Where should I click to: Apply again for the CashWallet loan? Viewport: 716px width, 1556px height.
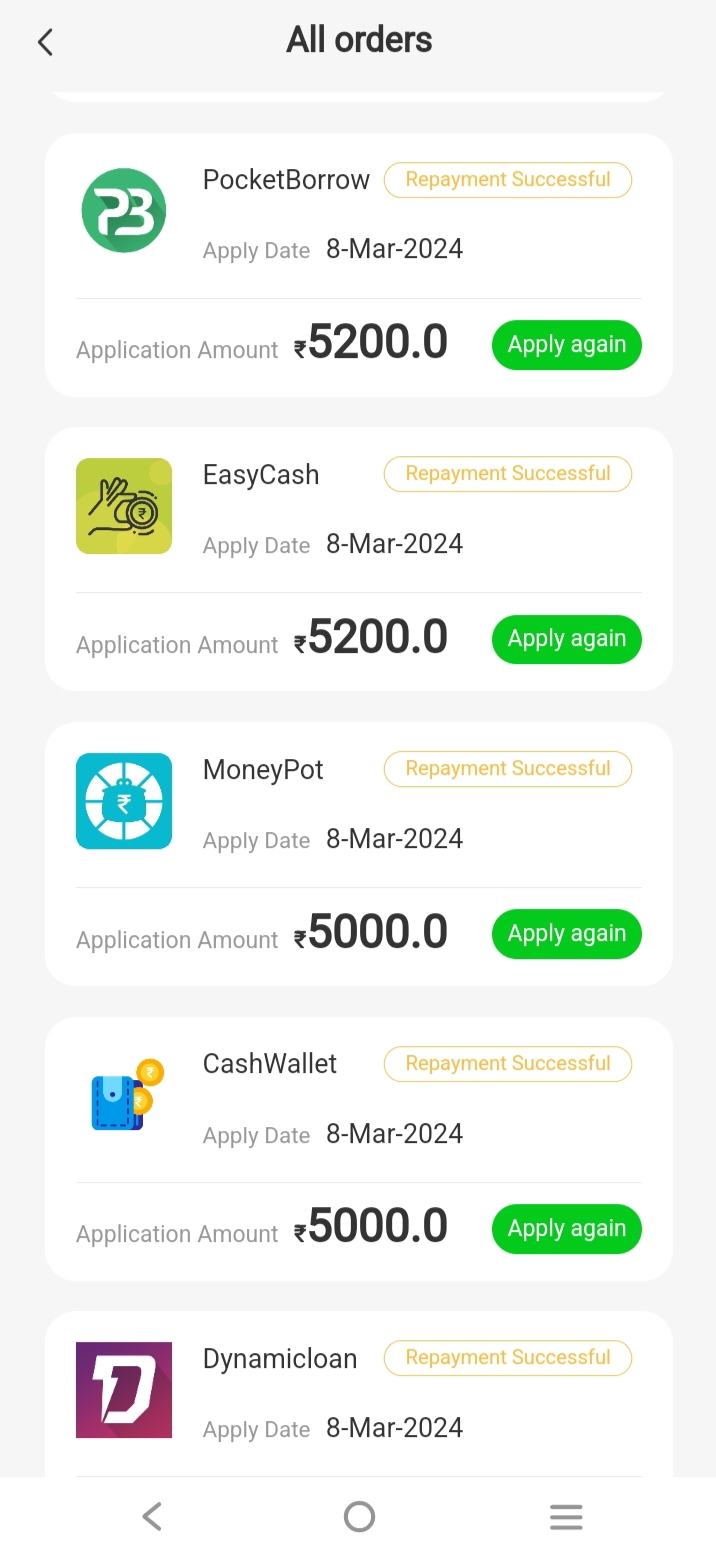coord(566,1229)
